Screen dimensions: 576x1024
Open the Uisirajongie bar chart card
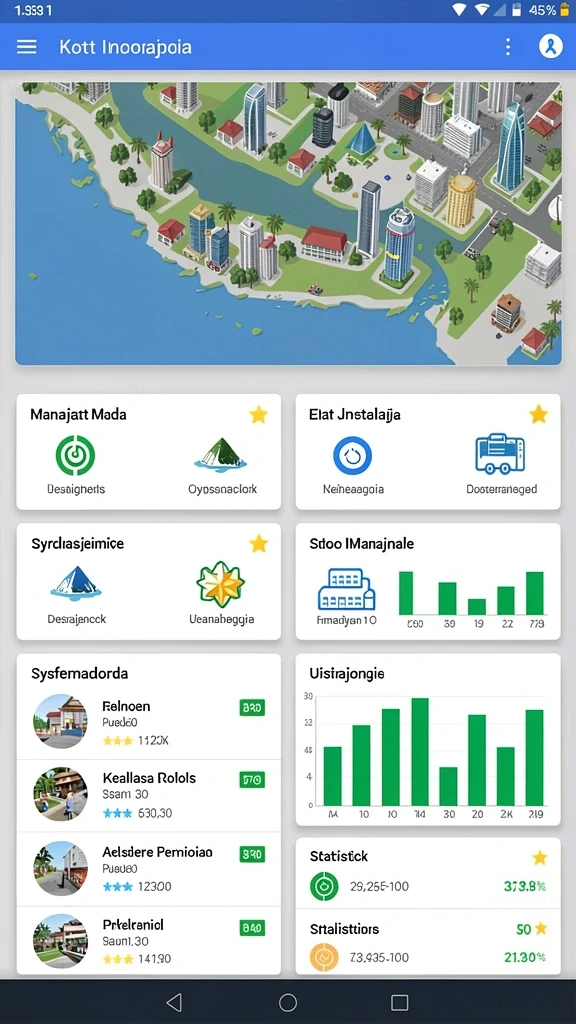click(428, 739)
